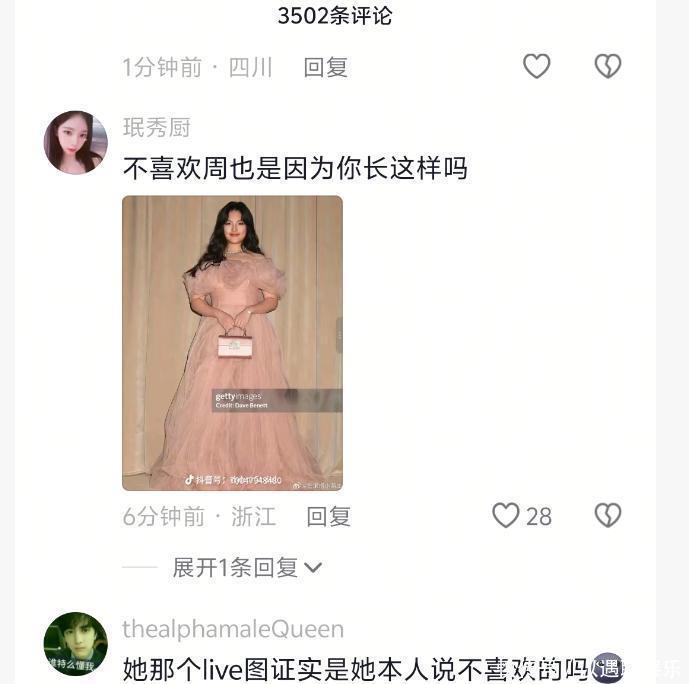Dislike the comment posted 1分钟前 from 四川
The height and width of the screenshot is (684, 689).
608,66
